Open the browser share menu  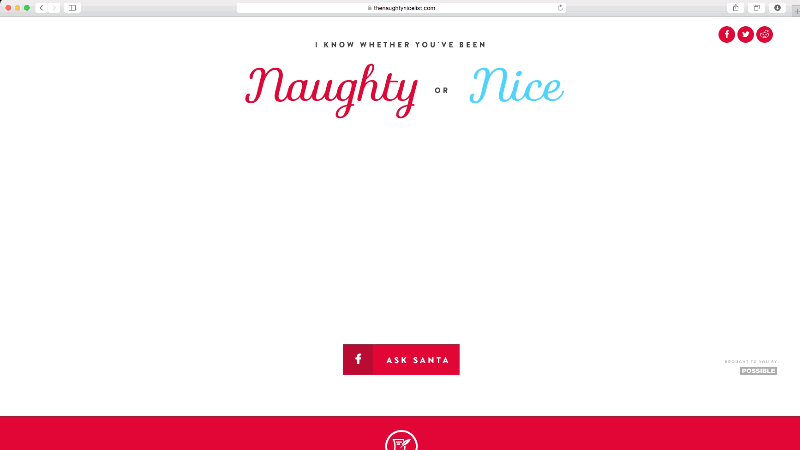[x=733, y=8]
